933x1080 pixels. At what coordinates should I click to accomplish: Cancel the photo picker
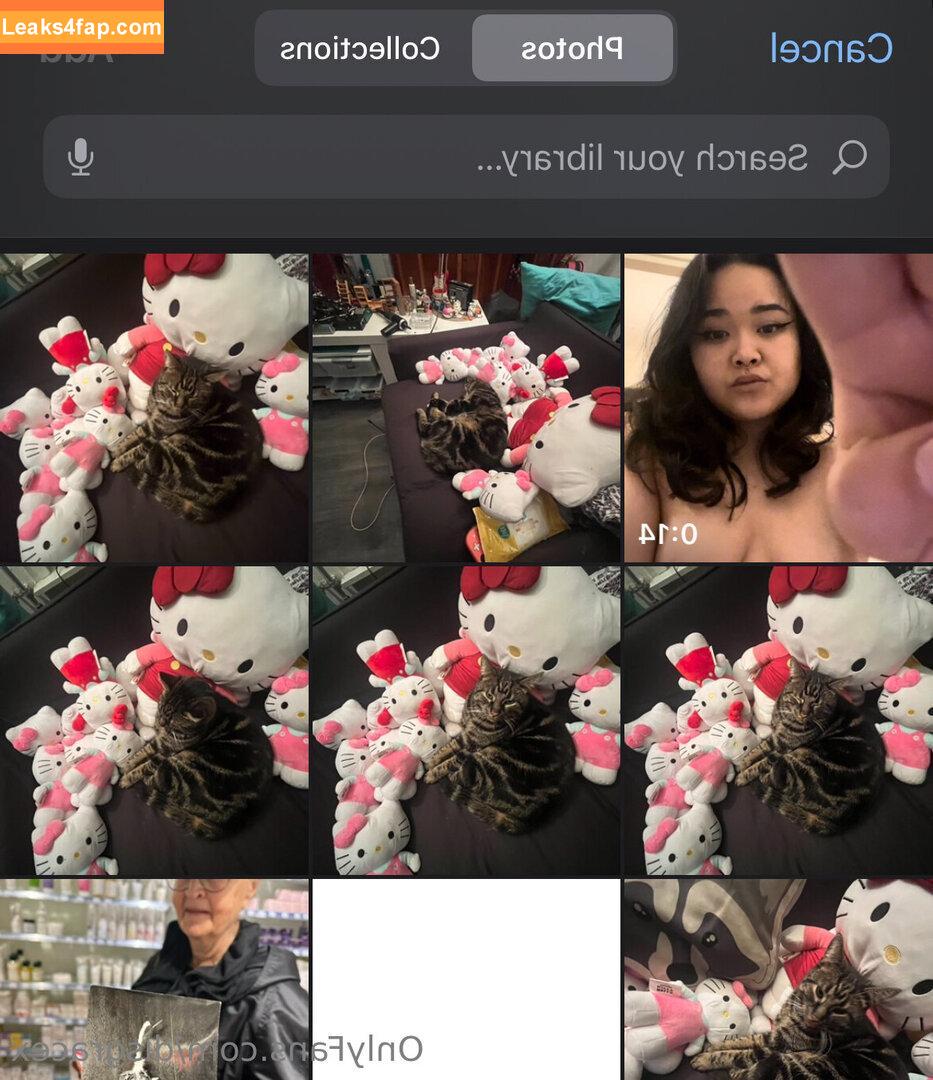(830, 47)
